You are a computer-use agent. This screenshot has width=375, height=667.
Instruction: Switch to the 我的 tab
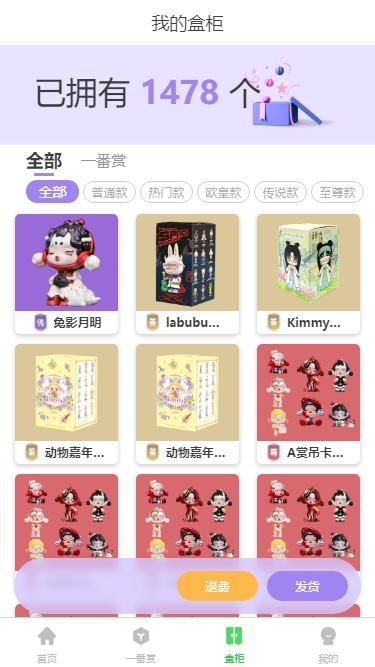pos(328,645)
